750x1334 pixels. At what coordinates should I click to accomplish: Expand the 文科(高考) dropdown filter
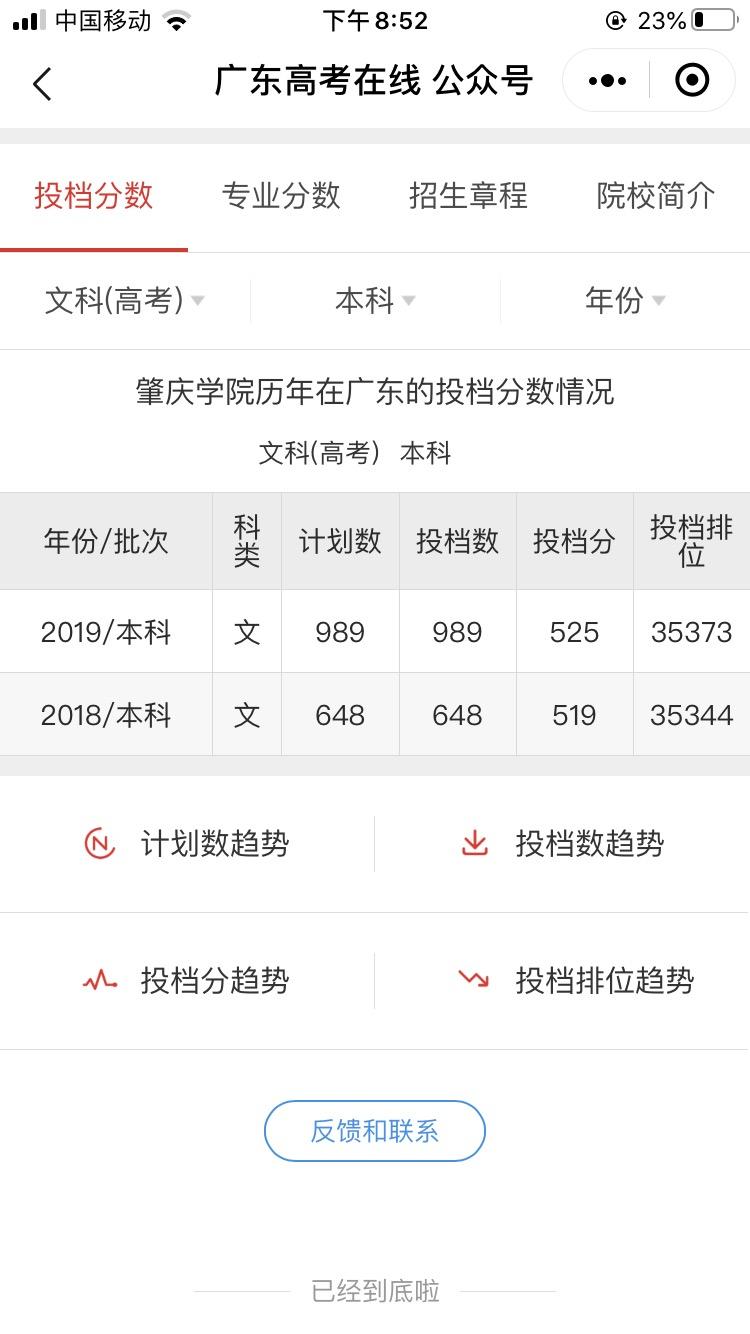point(125,301)
